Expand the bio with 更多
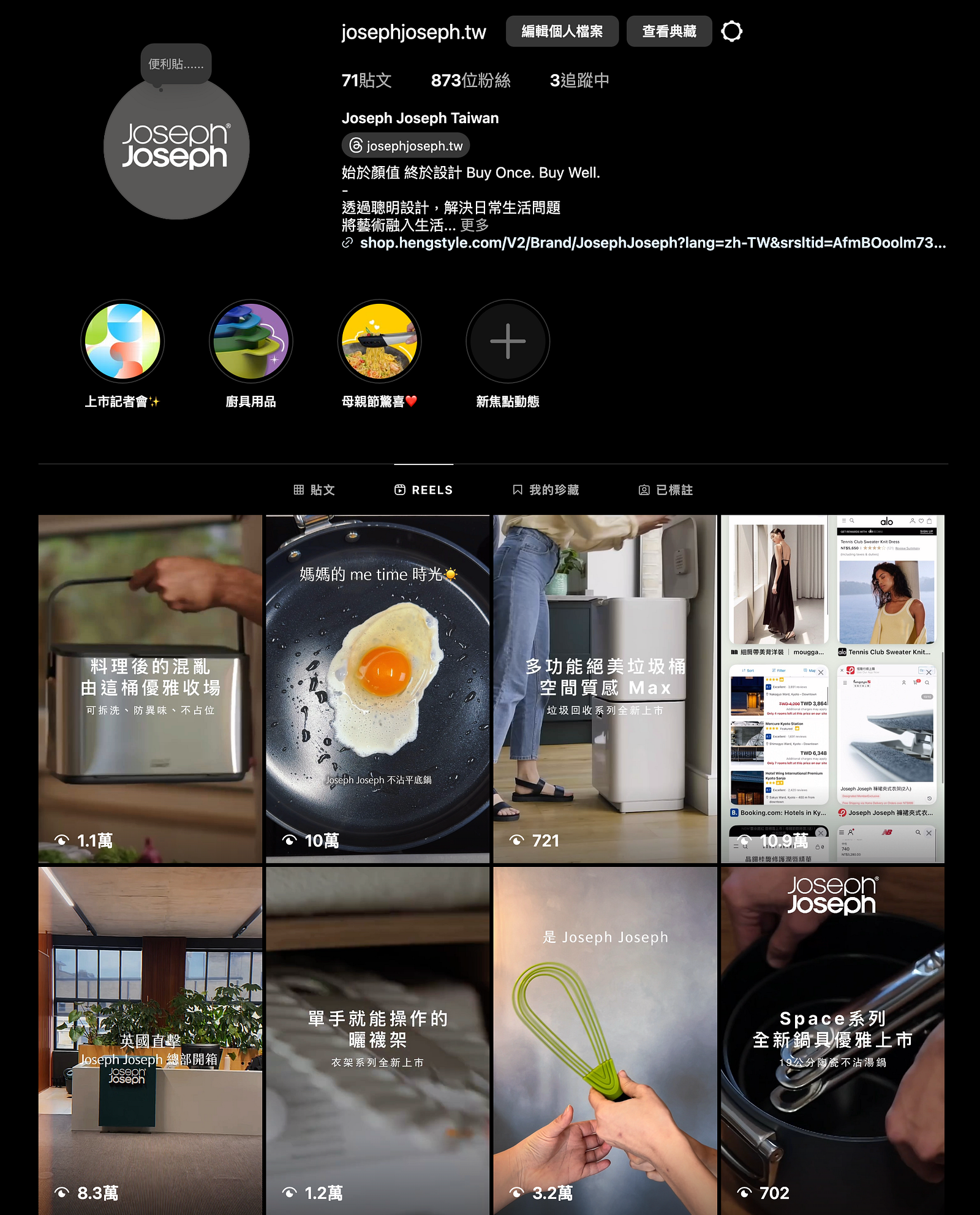 click(x=475, y=225)
